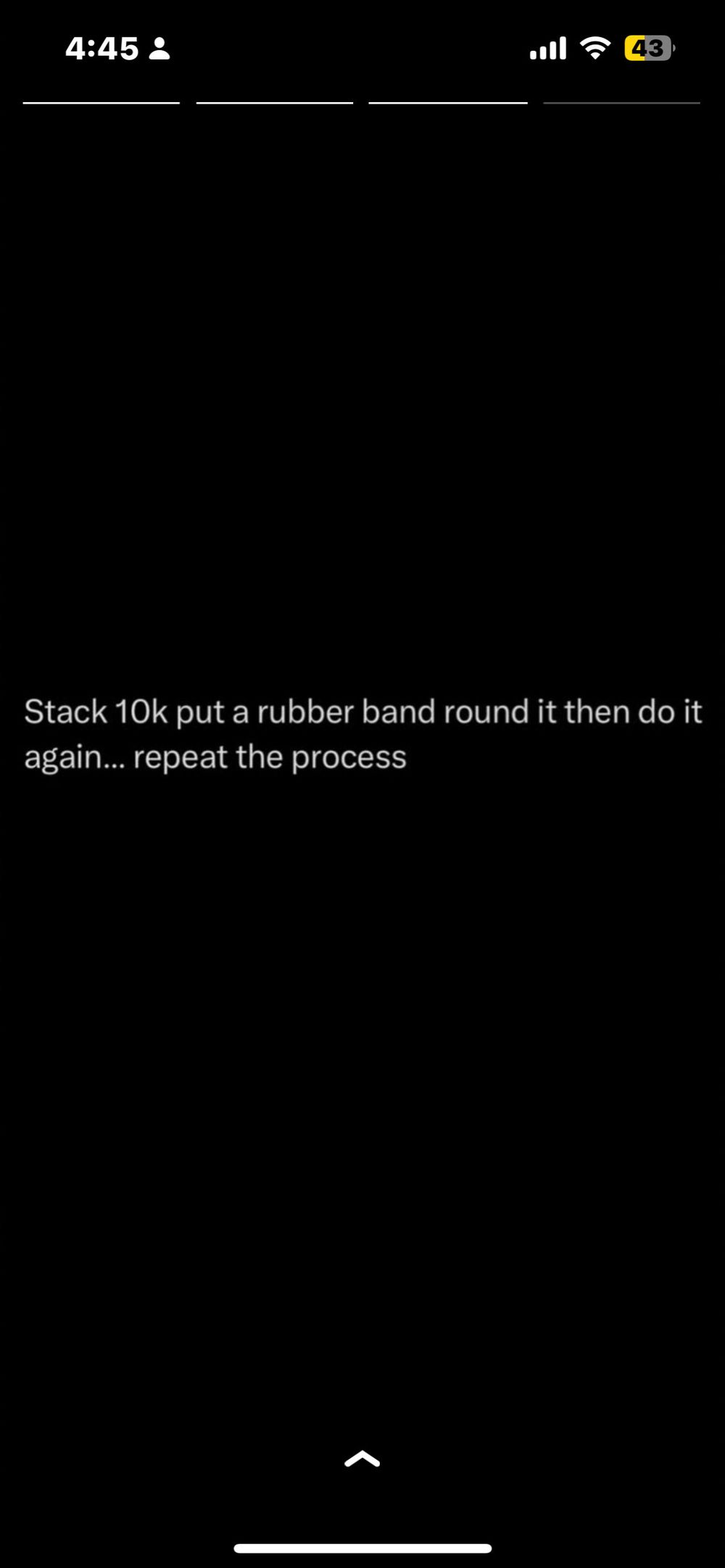The height and width of the screenshot is (1568, 725).
Task: Tap the upward chevron to expand
Action: point(362,1459)
